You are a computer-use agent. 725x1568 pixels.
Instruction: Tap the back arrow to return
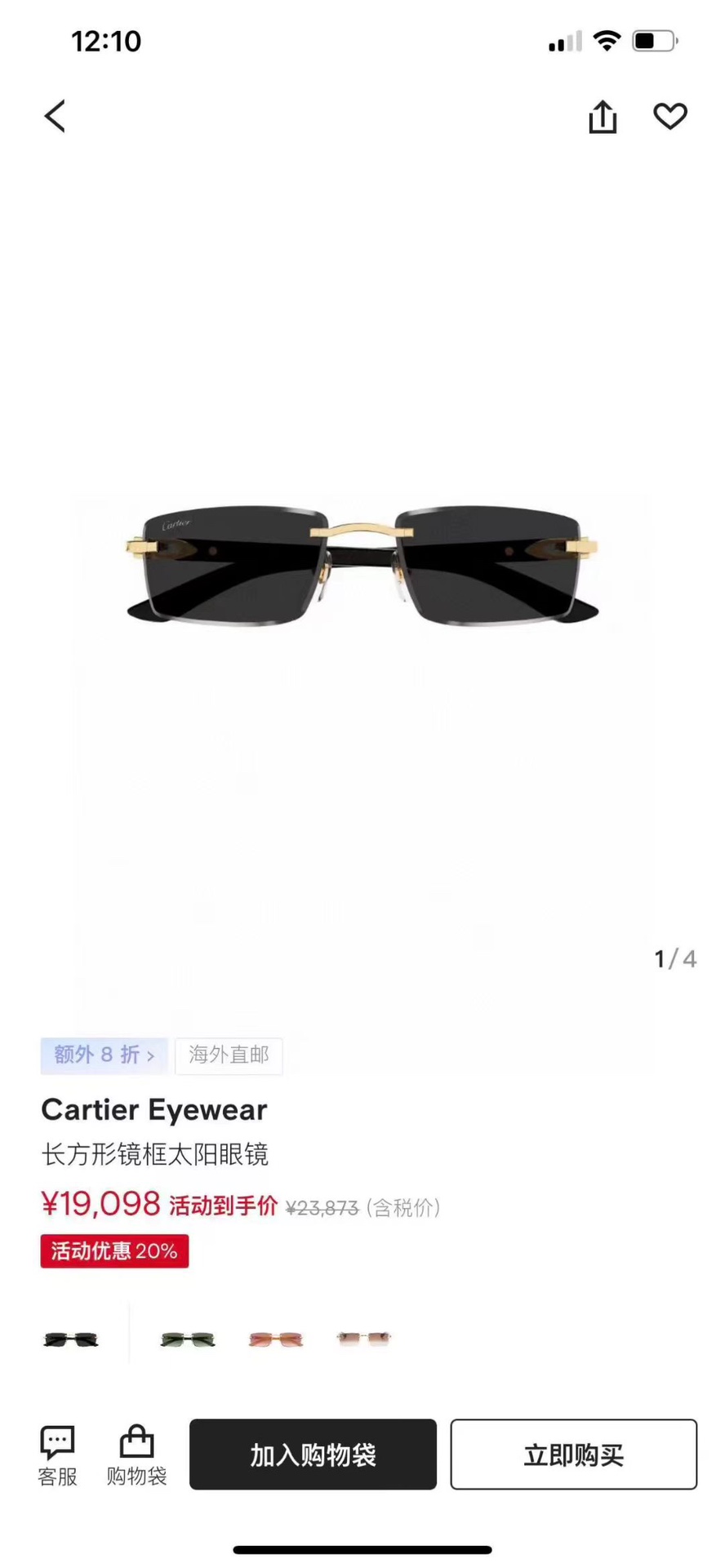[x=55, y=116]
